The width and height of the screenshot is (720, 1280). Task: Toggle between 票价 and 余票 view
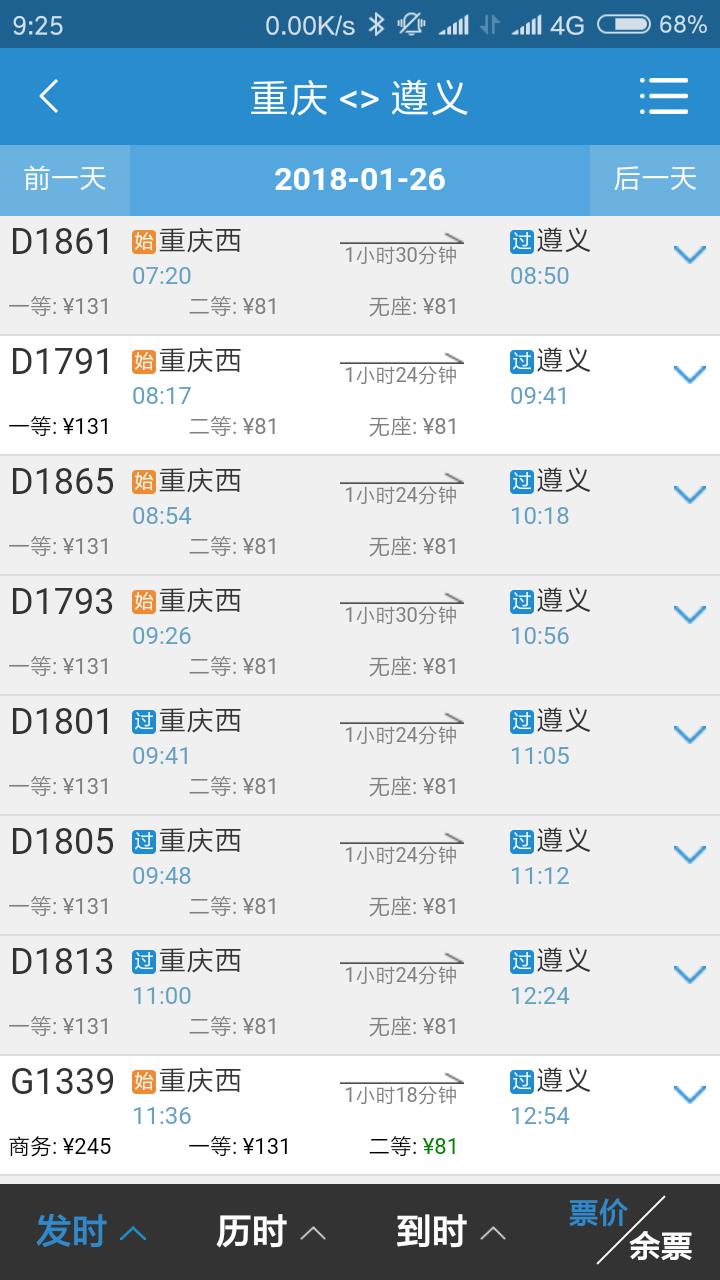(x=631, y=1230)
